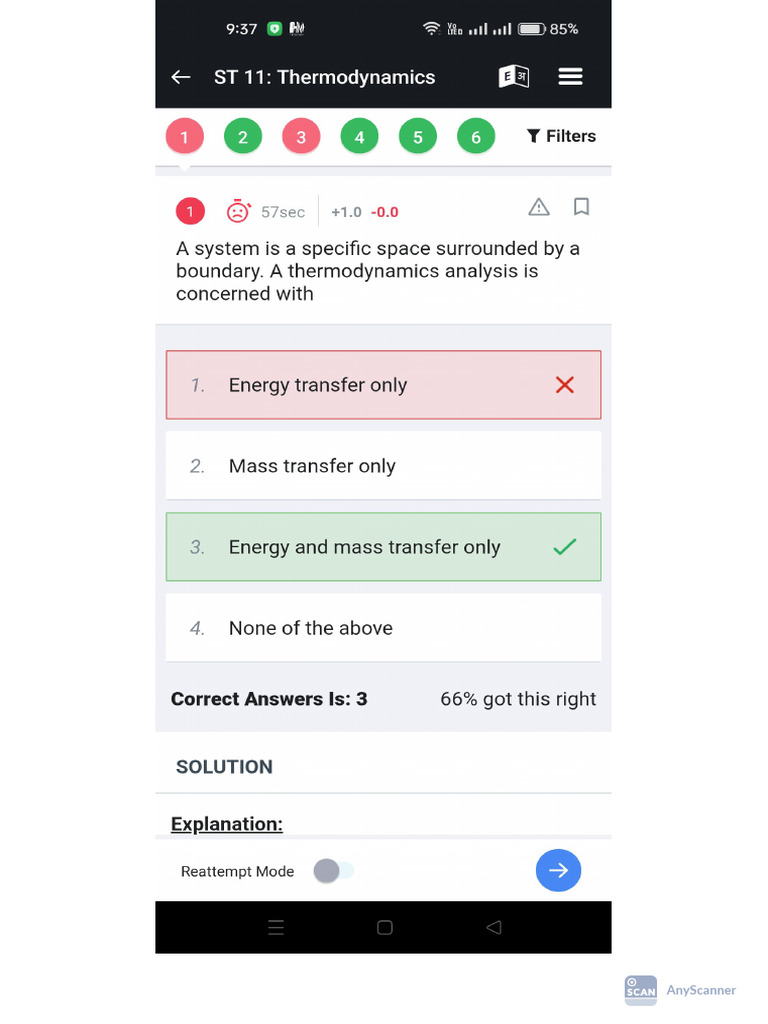
Task: Report this question with the warning icon
Action: (539, 207)
